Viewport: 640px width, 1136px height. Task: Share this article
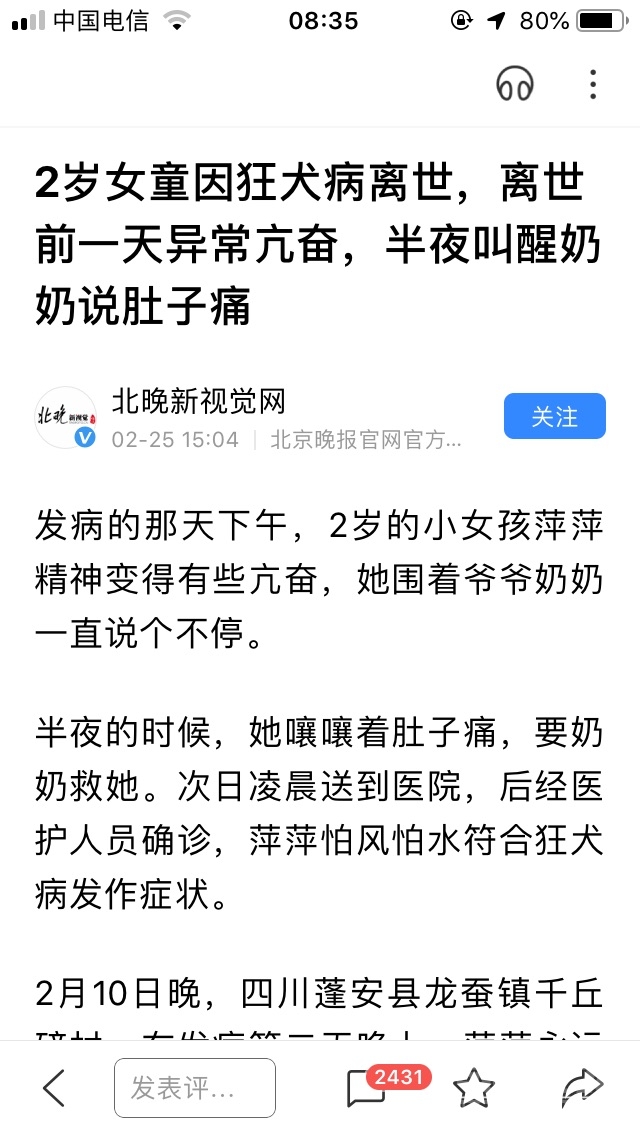click(x=582, y=1088)
